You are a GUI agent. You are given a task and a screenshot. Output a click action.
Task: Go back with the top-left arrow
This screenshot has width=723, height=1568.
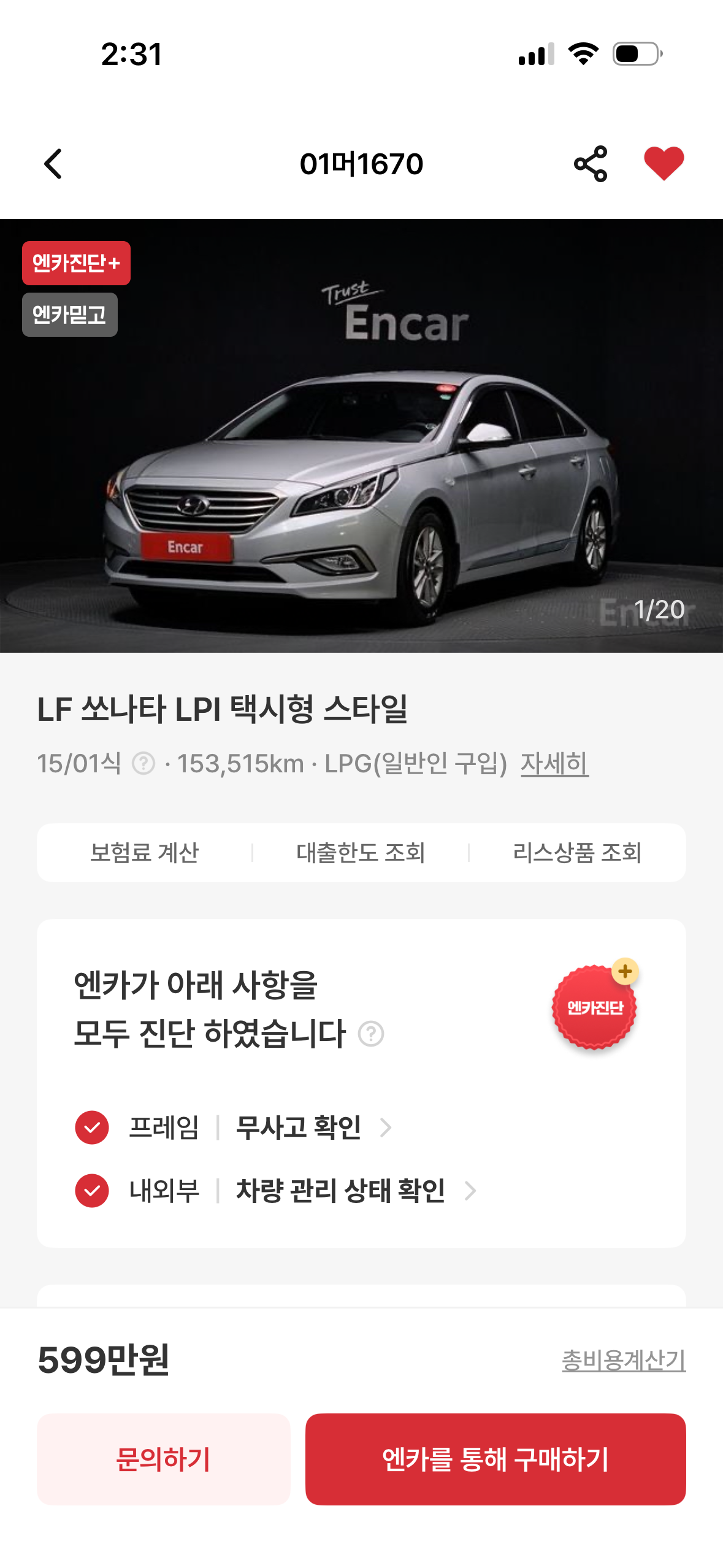[54, 164]
